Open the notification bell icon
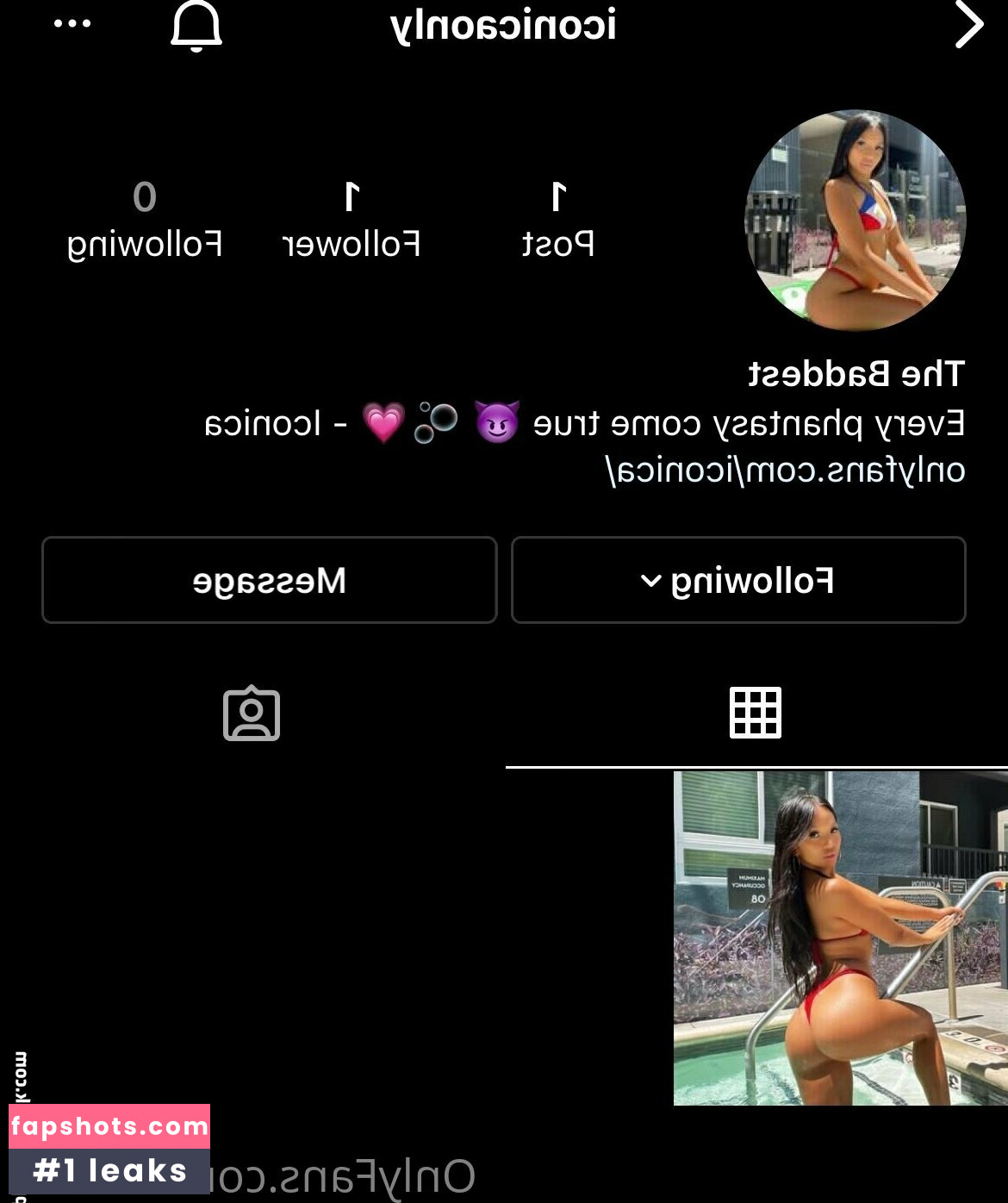 pyautogui.click(x=197, y=24)
